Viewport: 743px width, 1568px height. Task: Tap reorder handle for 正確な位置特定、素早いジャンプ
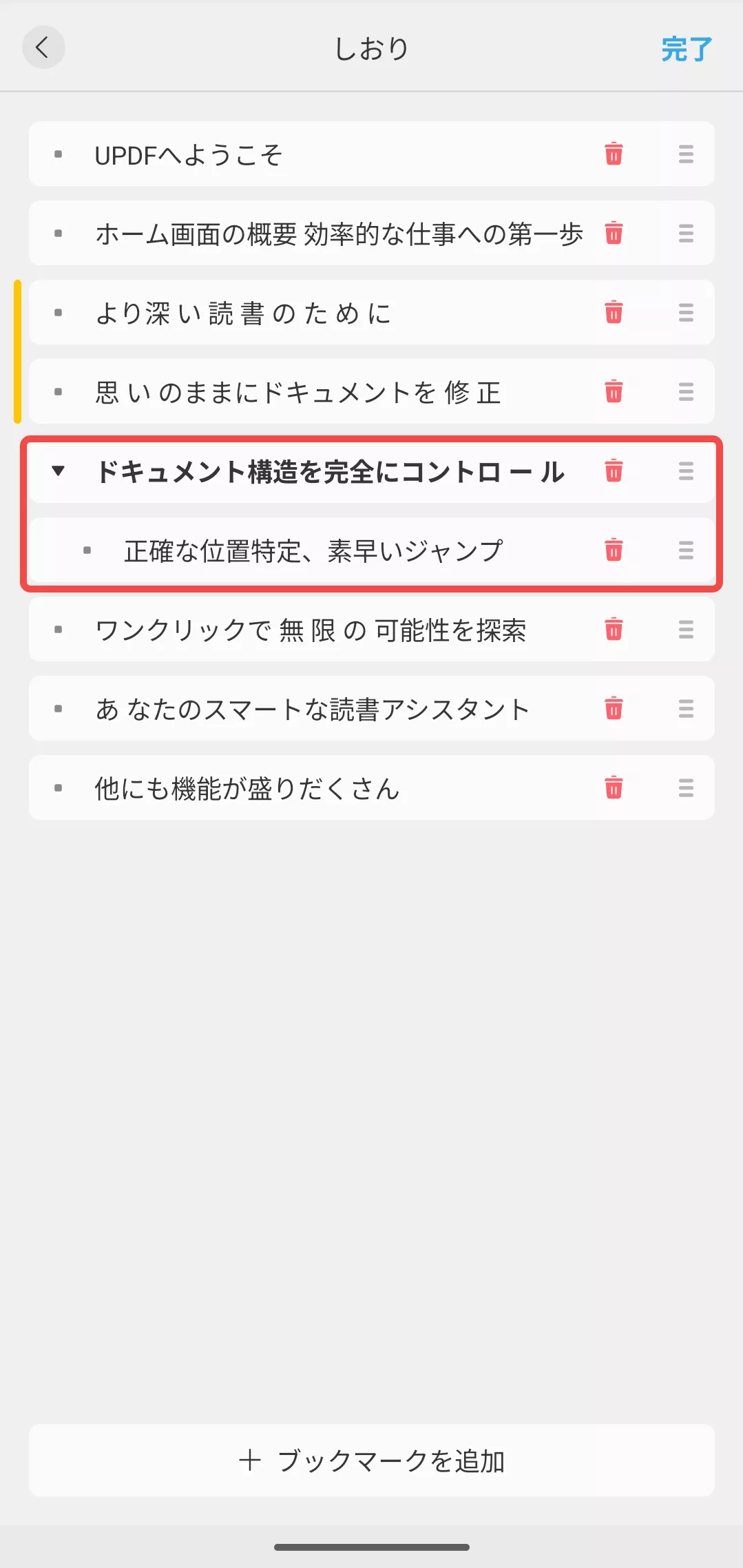coord(685,550)
